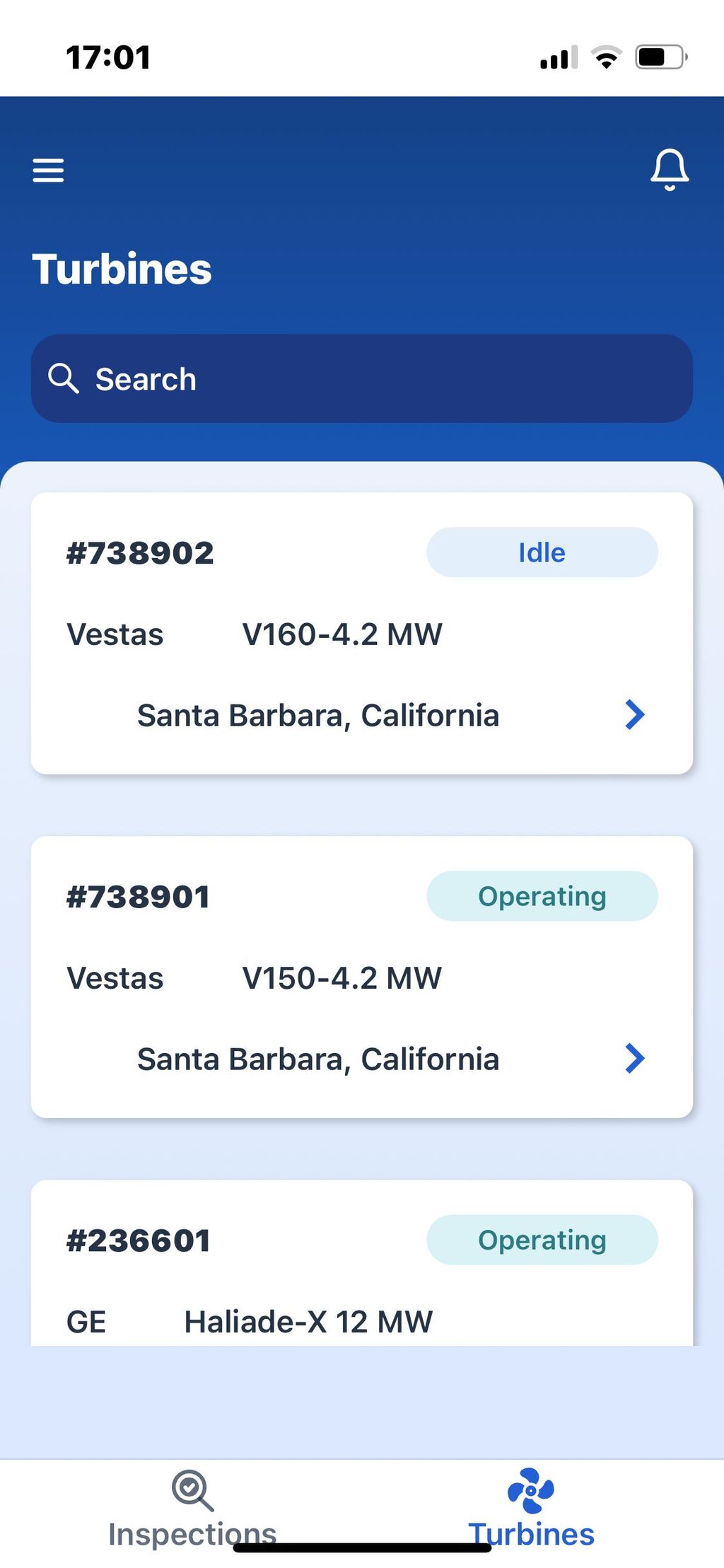724x1568 pixels.
Task: Open the chevron next to Santa Barbara, California
Action: pyautogui.click(x=636, y=715)
